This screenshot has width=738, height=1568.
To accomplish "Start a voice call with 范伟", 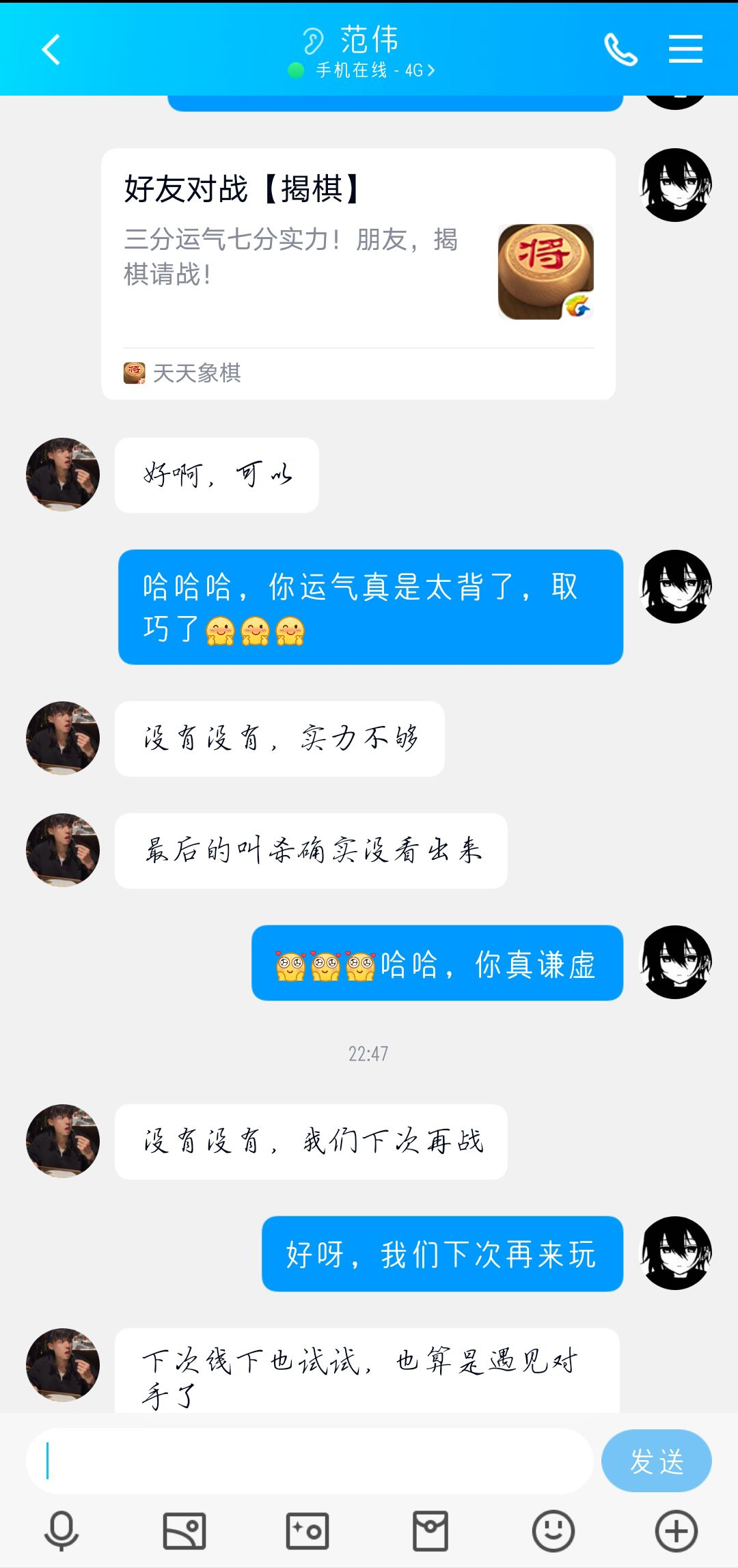I will click(620, 50).
